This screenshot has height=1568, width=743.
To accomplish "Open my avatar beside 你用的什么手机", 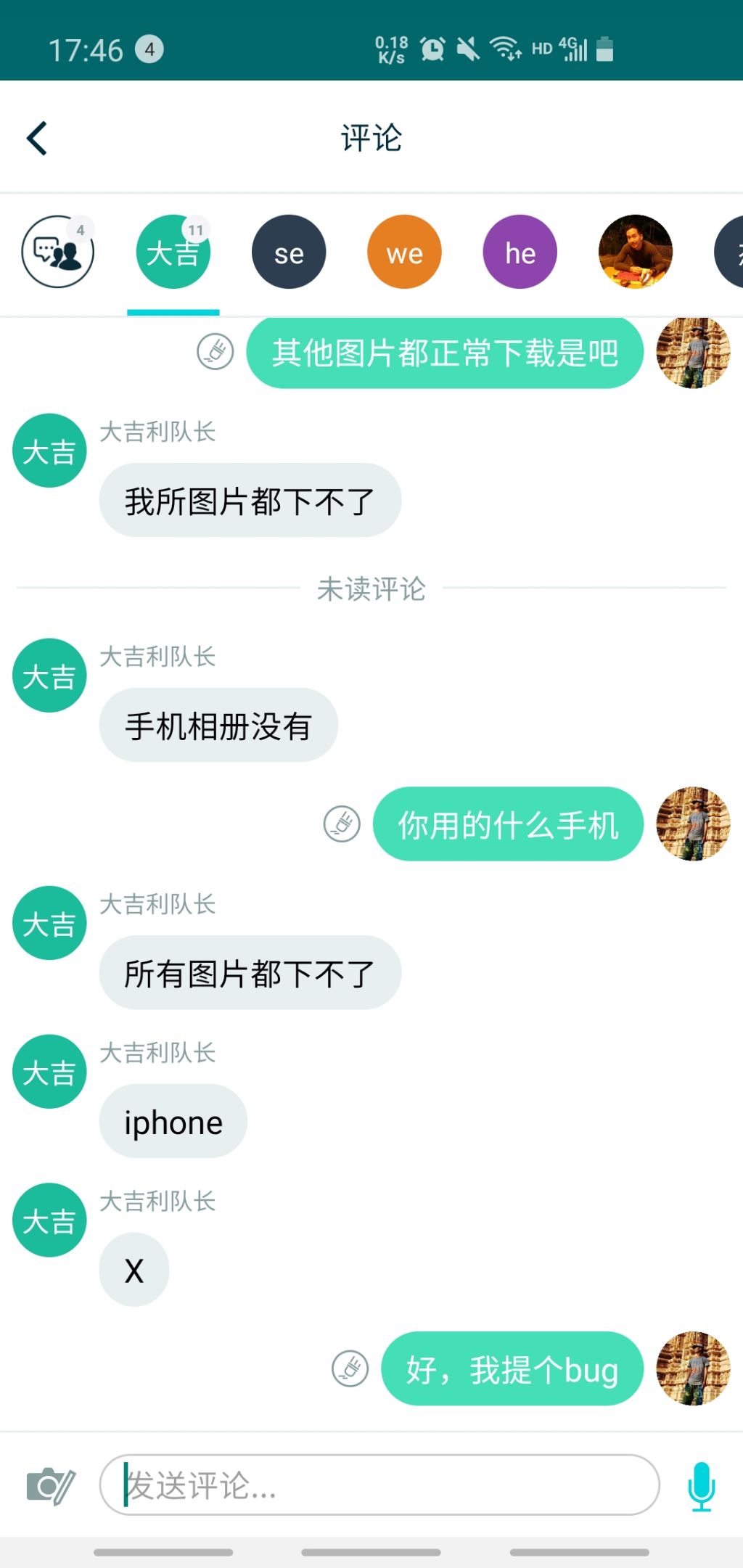I will tap(693, 824).
